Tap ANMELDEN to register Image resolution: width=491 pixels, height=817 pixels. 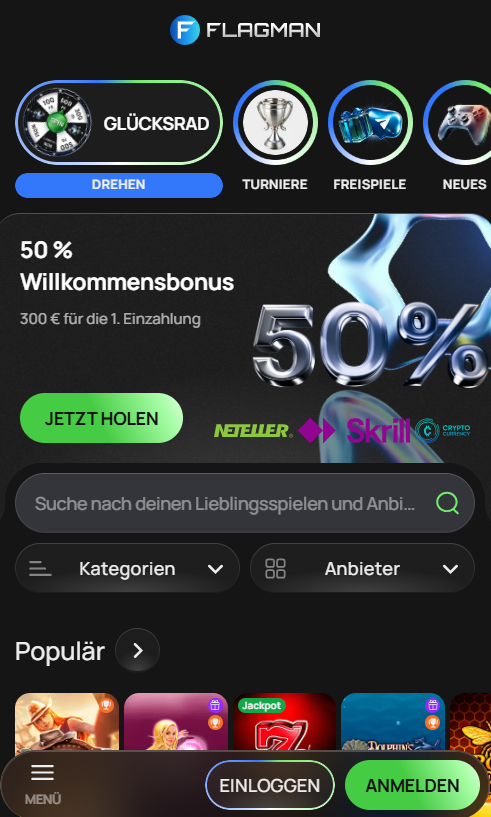(x=412, y=785)
